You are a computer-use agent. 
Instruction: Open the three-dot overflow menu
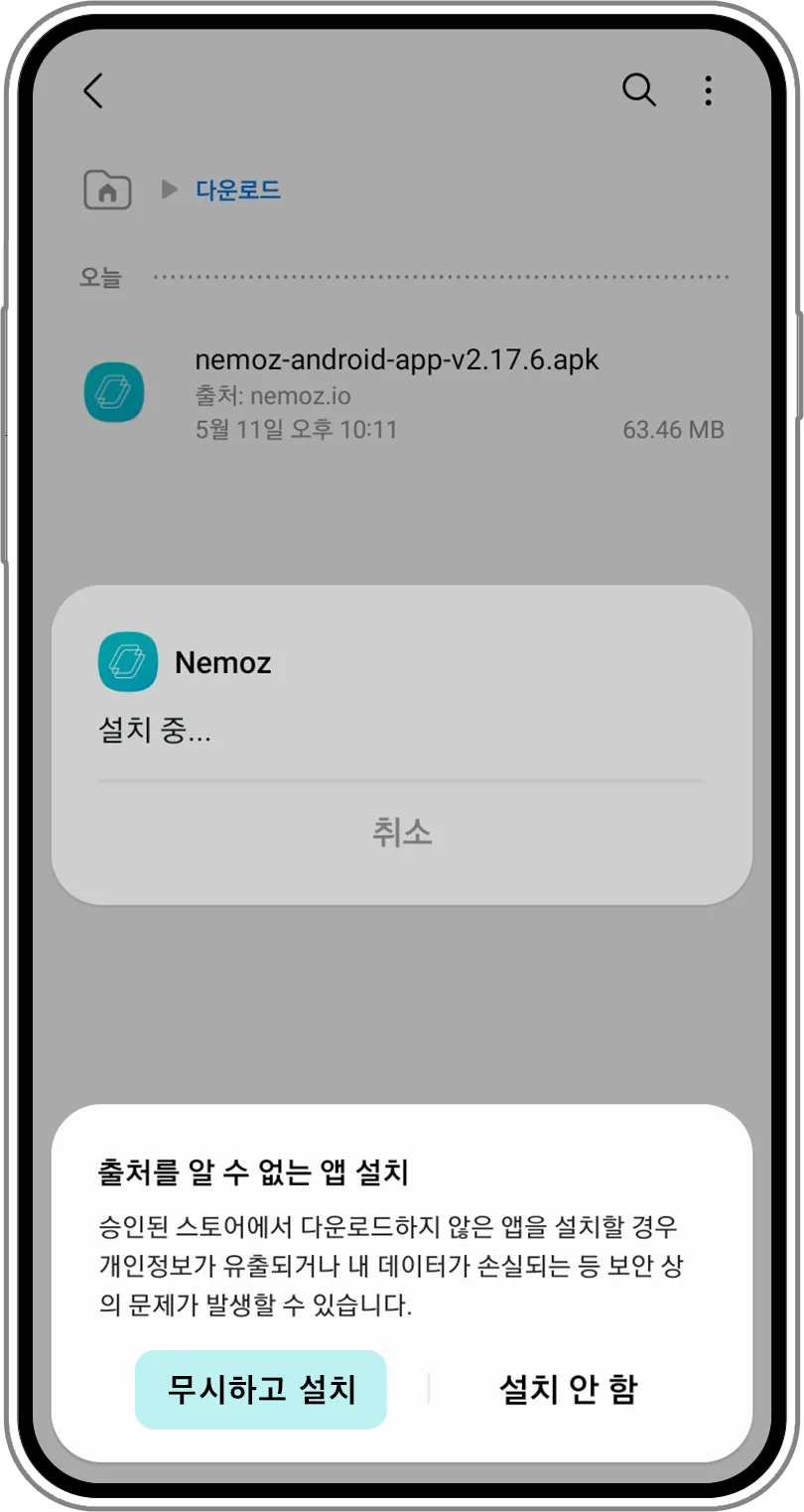tap(708, 90)
